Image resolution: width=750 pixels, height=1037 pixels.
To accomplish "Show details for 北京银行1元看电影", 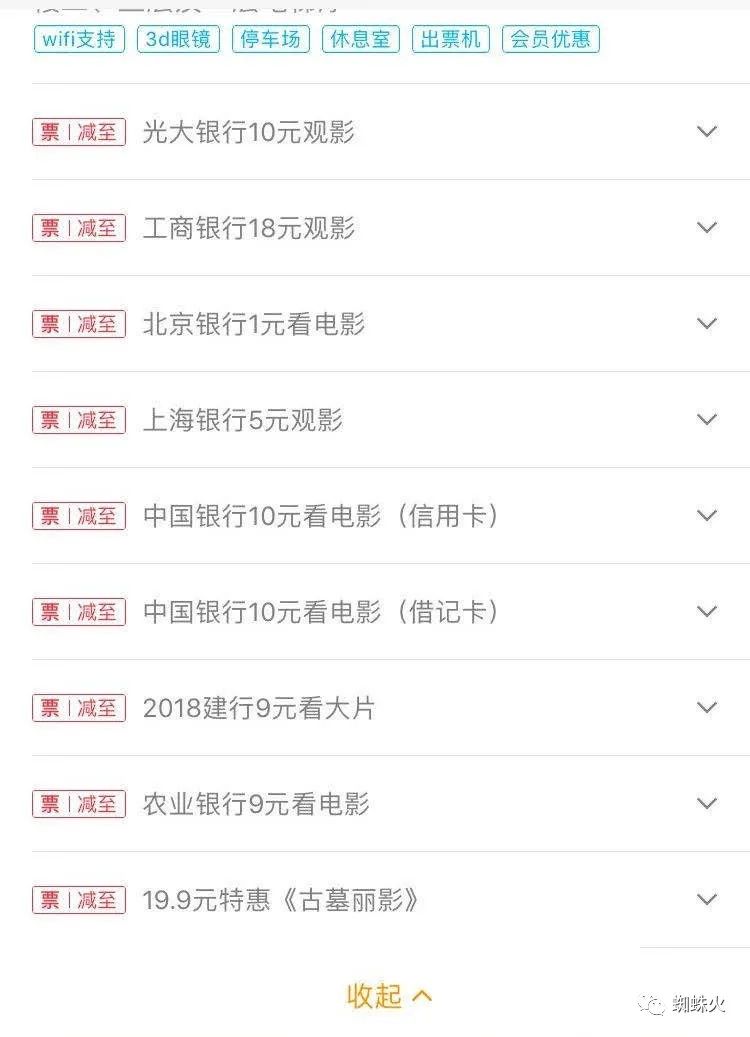I will [706, 324].
